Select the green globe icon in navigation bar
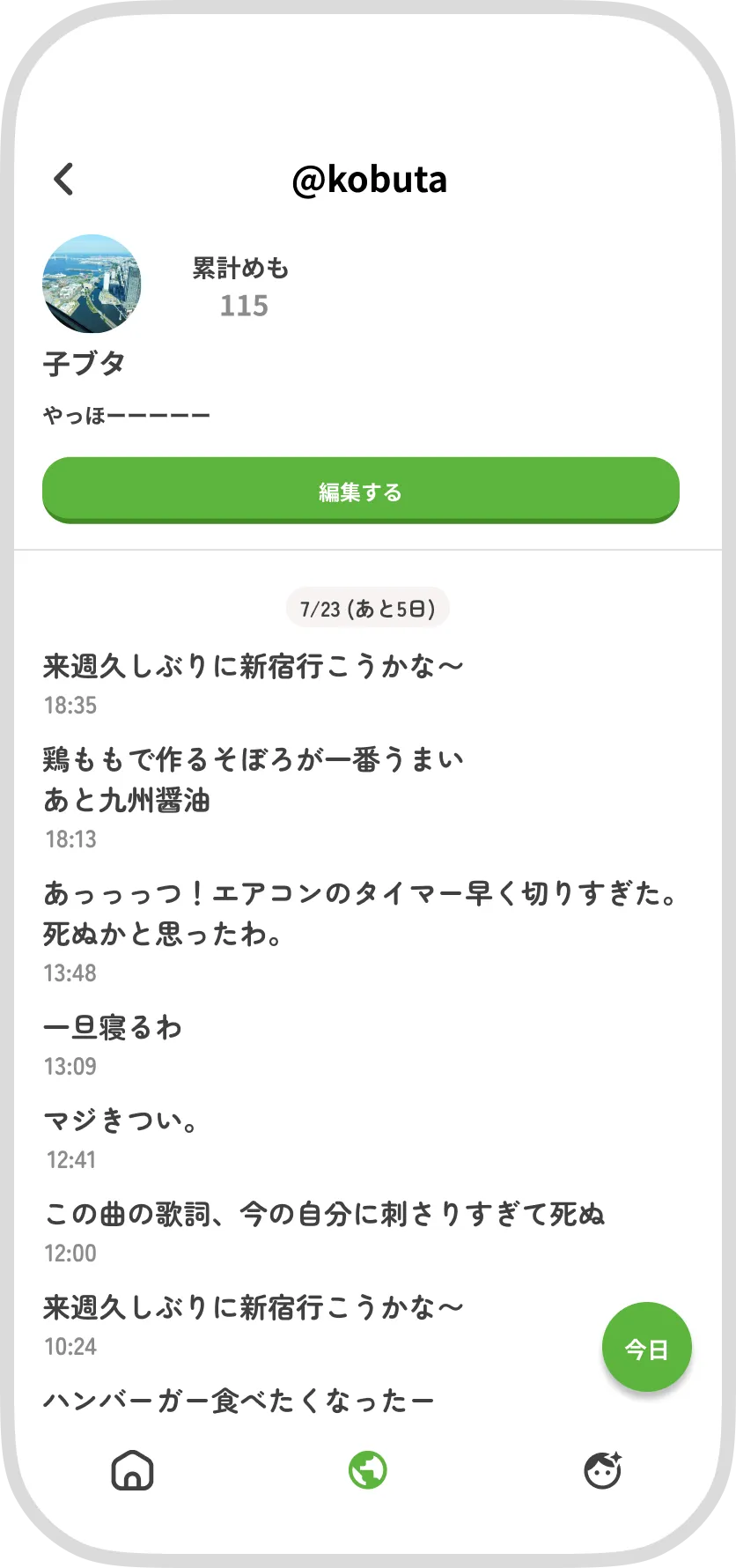Image resolution: width=736 pixels, height=1568 pixels. point(367,1469)
